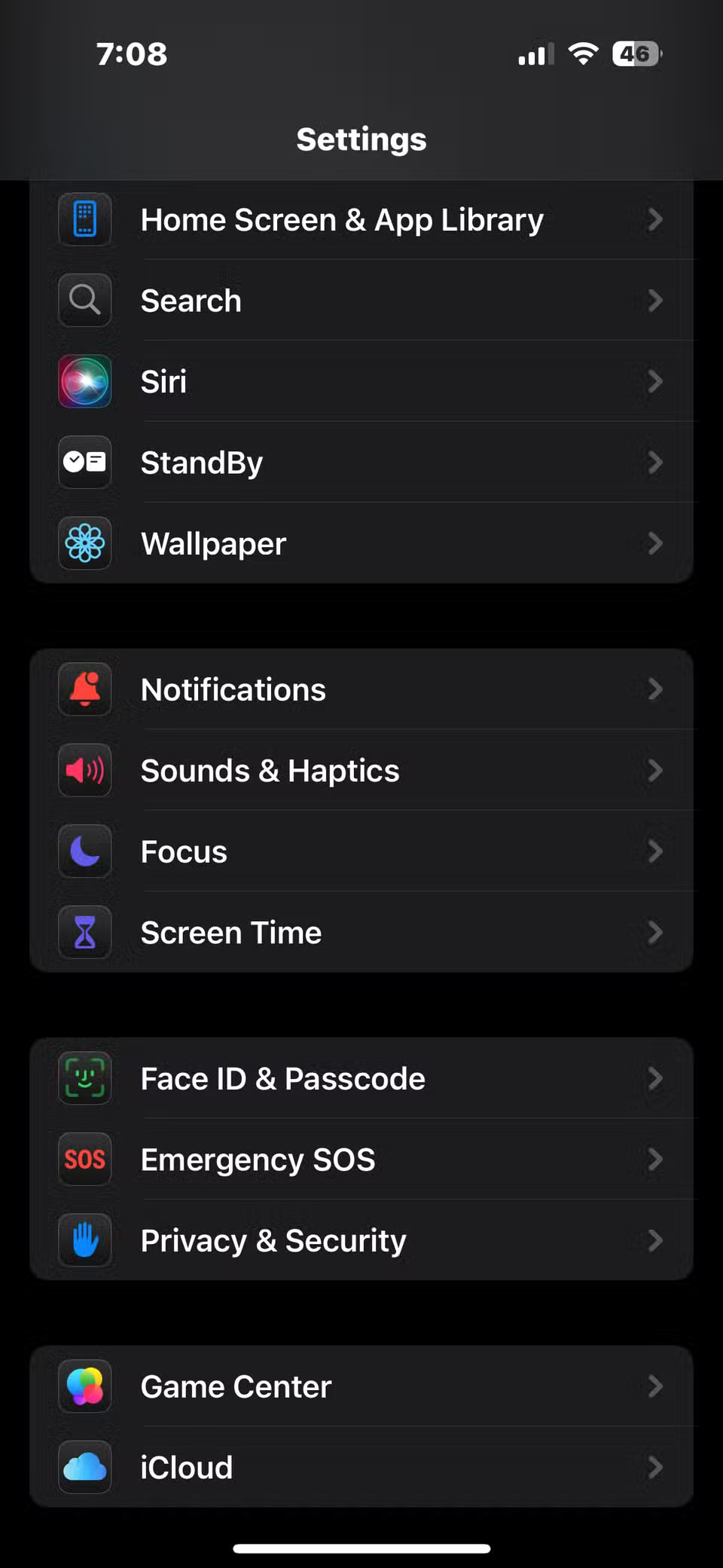Open Screen Time via the hourglass icon
The image size is (723, 1568).
(x=84, y=932)
